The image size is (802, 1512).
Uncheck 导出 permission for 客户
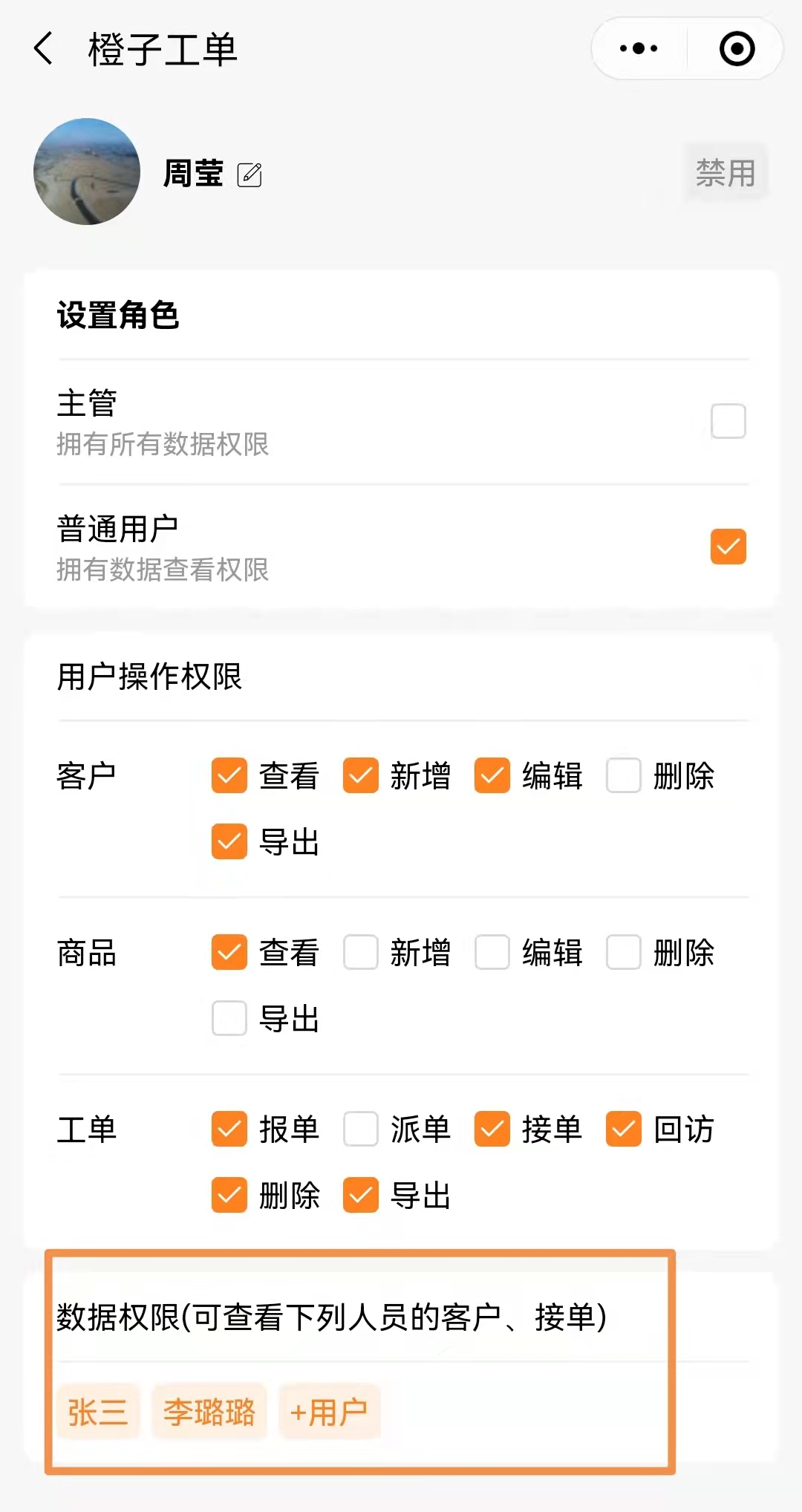229,841
